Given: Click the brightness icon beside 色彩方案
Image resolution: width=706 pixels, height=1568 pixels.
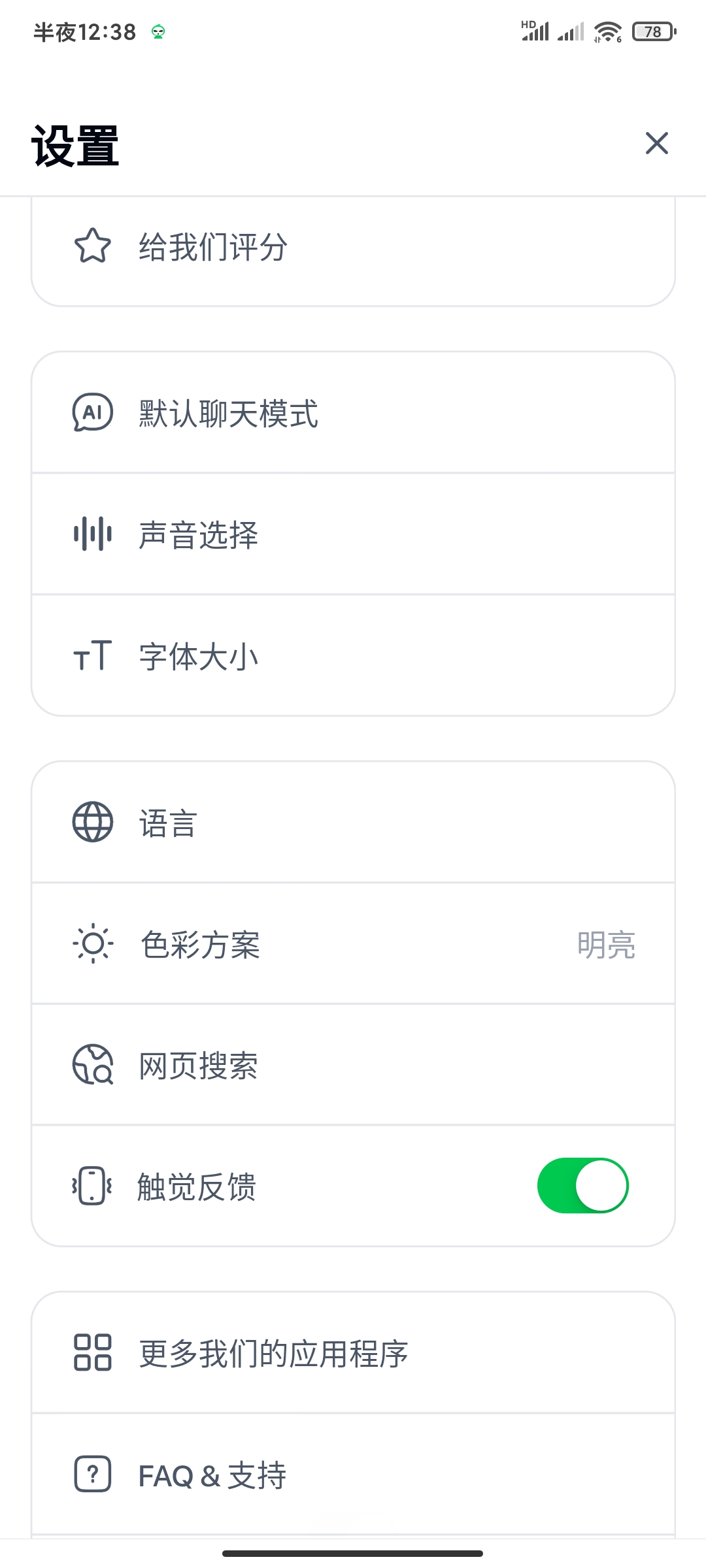Looking at the screenshot, I should tap(92, 945).
